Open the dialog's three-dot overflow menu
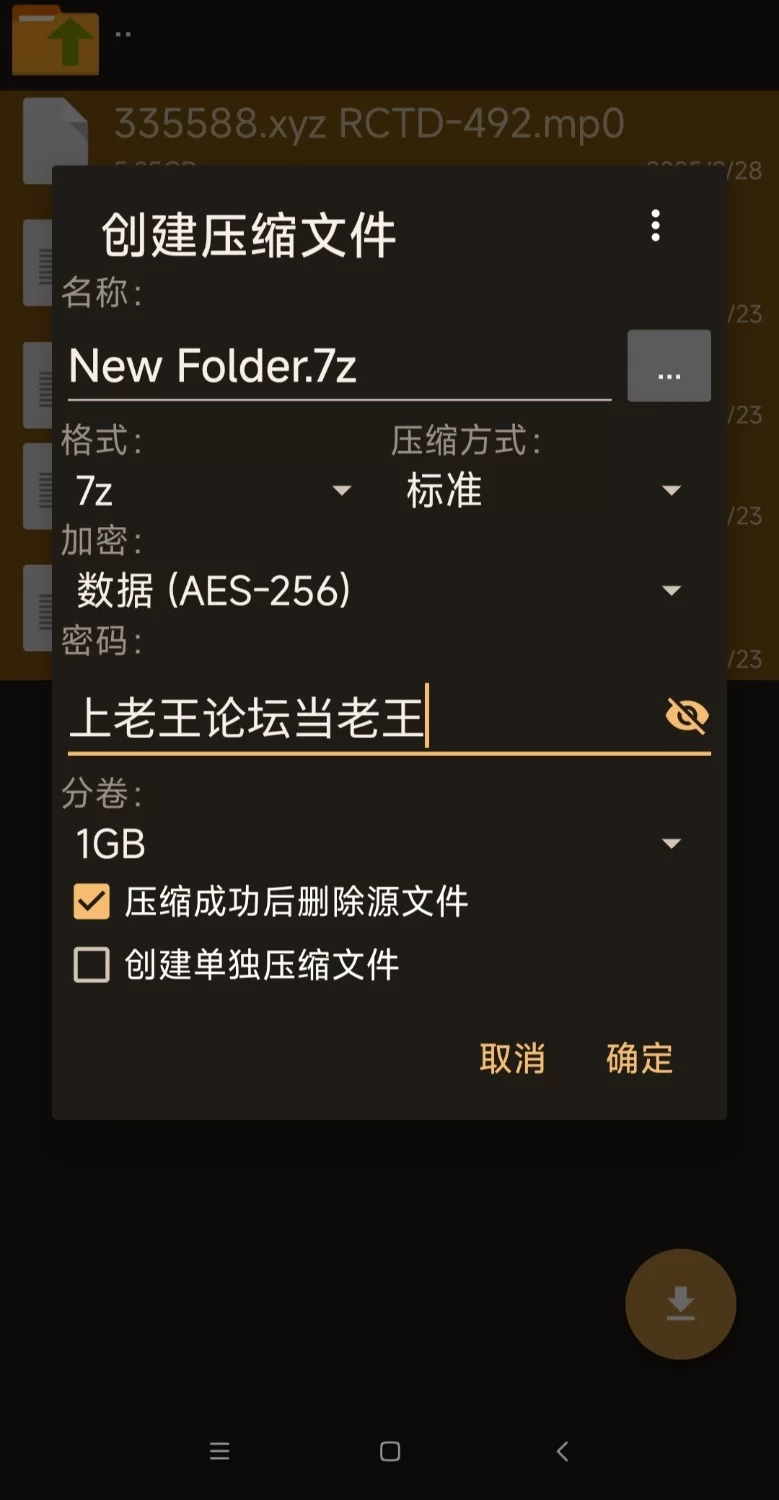Image resolution: width=779 pixels, height=1500 pixels. pyautogui.click(x=655, y=226)
